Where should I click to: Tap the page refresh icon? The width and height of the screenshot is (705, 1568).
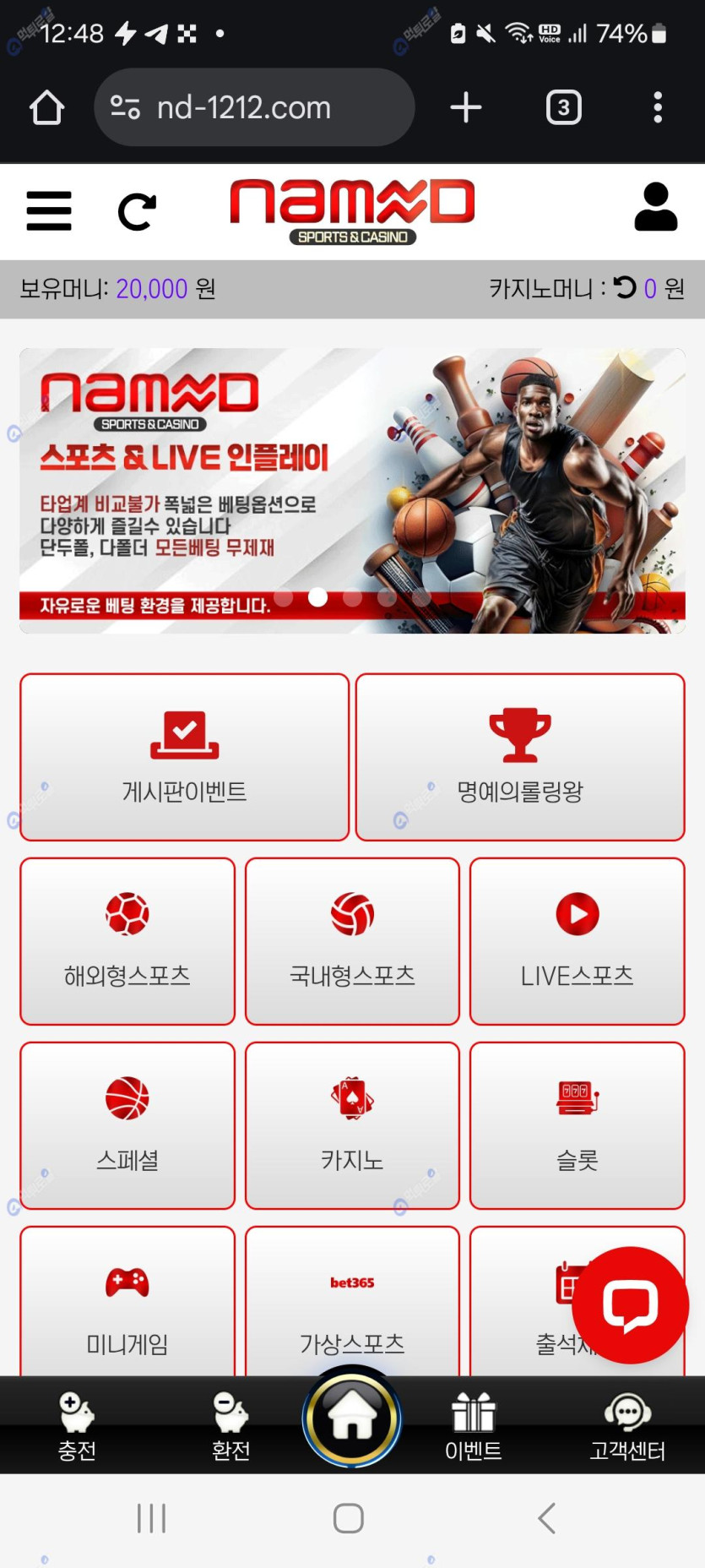click(x=137, y=211)
